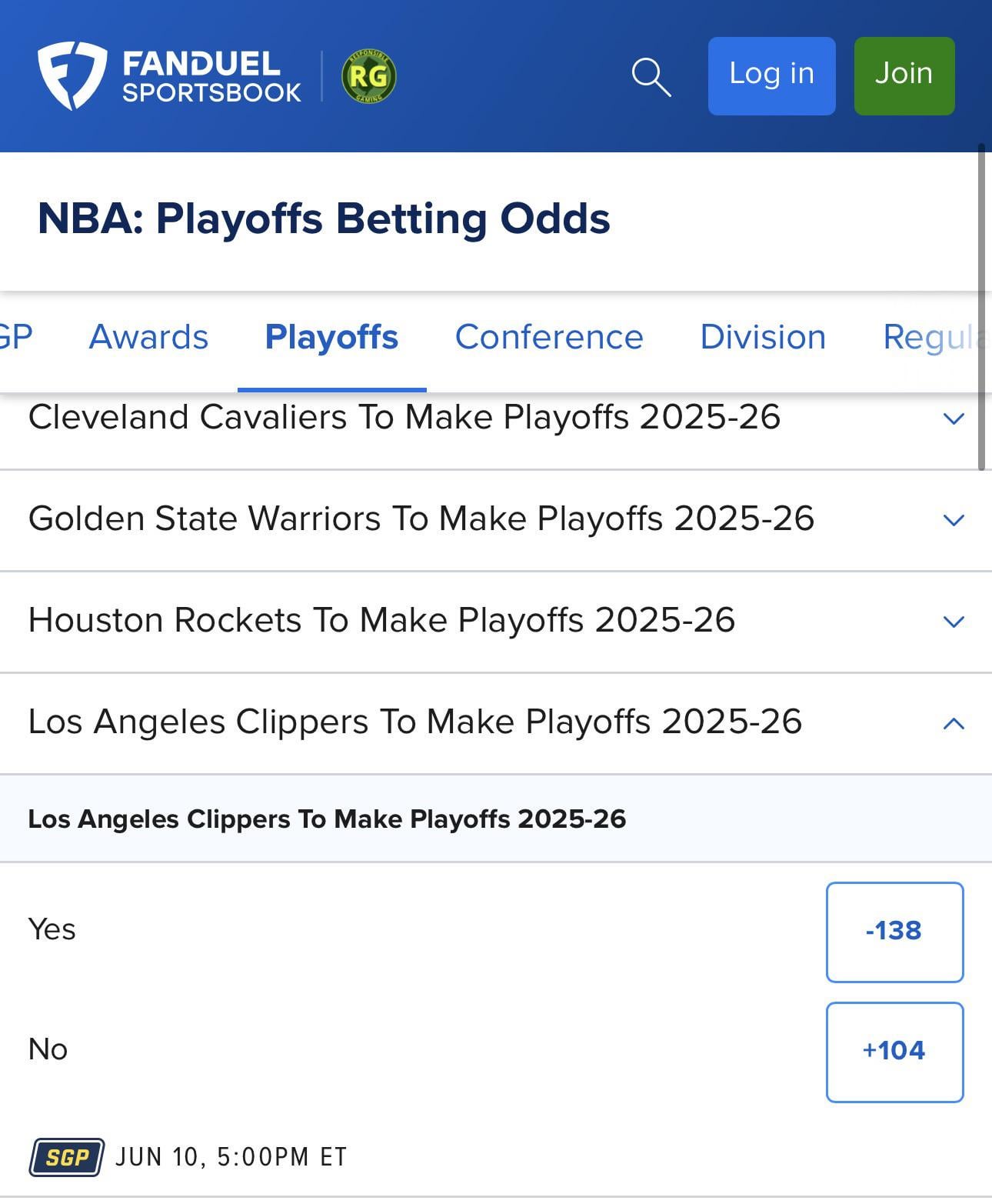This screenshot has width=992, height=1204.
Task: Select the No odds +104
Action: (894, 1052)
